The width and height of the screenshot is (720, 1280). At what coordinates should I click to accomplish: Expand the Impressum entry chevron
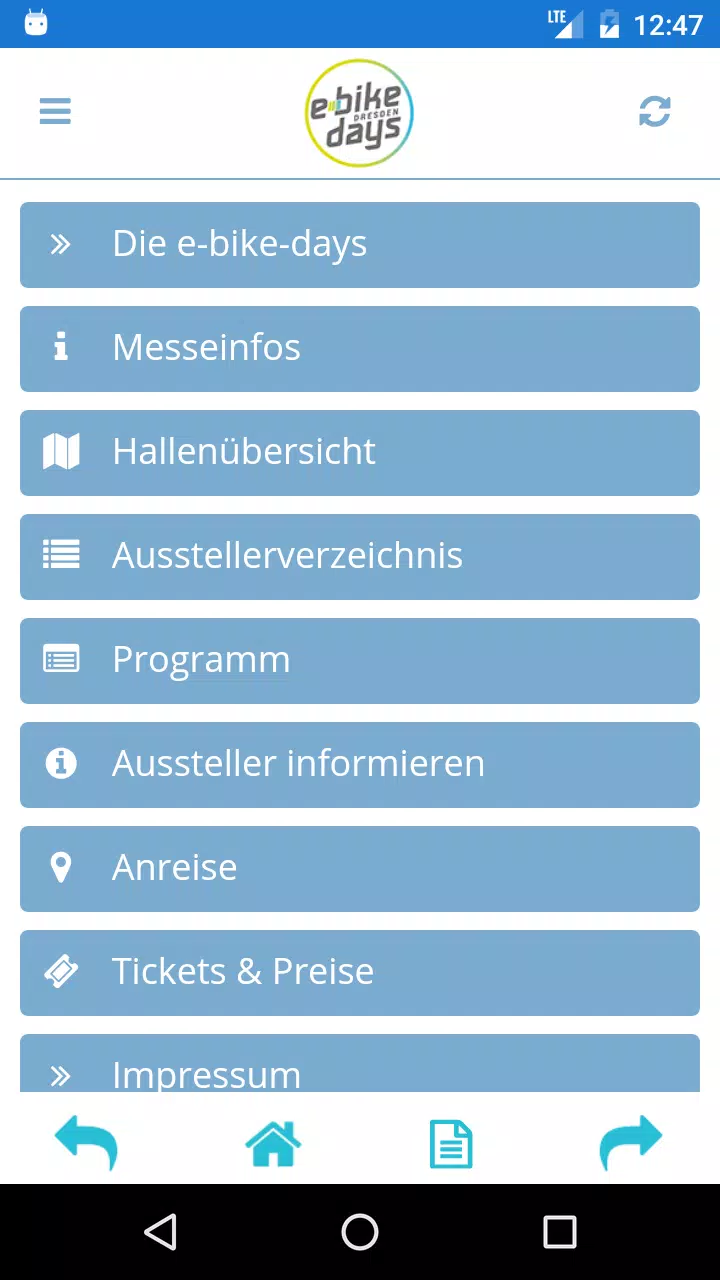point(61,1072)
